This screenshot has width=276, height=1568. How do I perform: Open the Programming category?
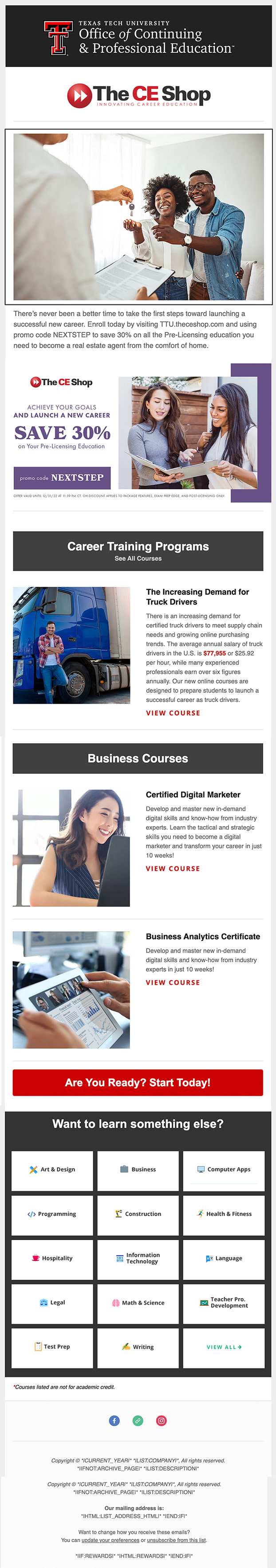coord(52,1214)
